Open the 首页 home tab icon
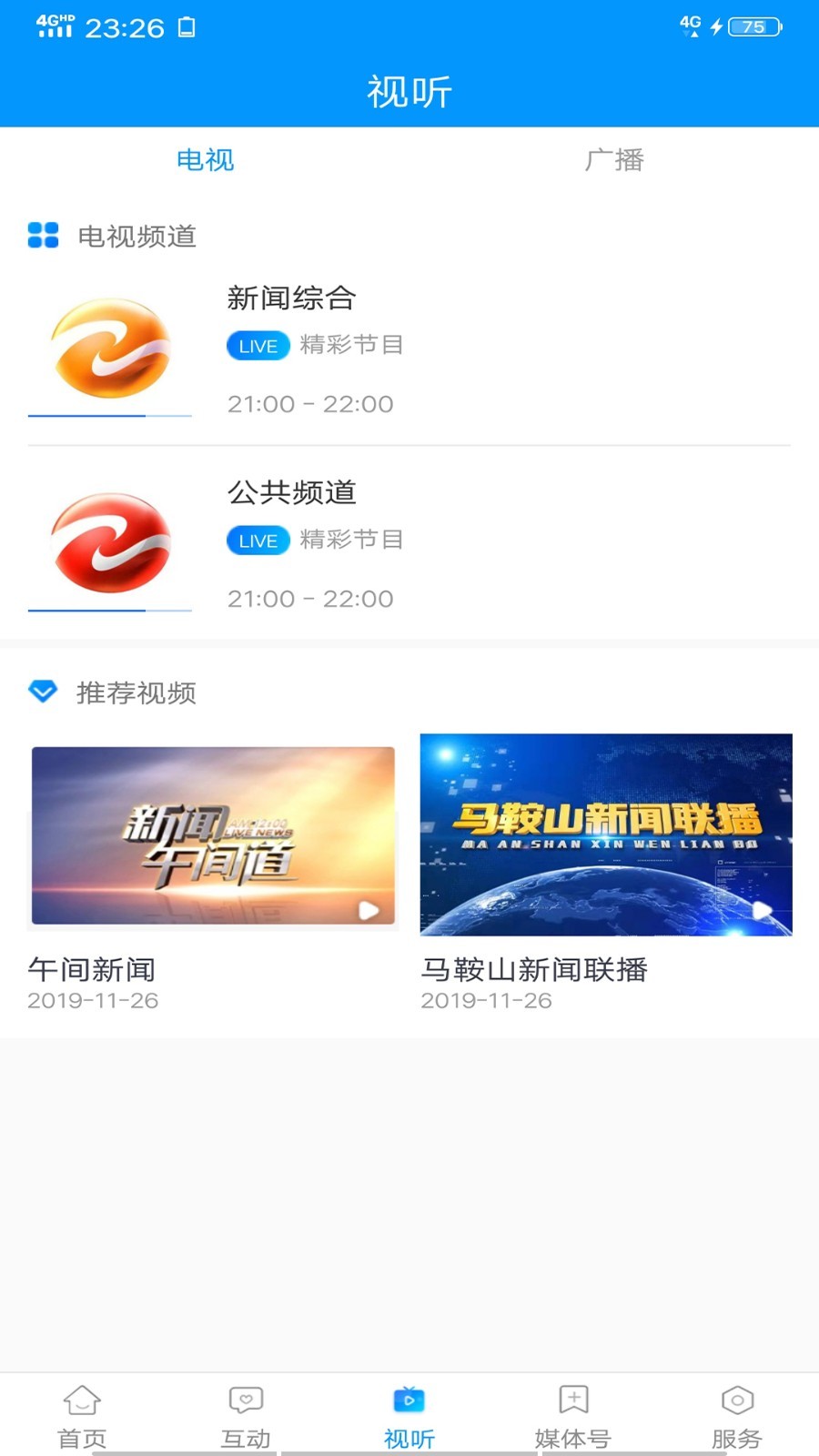 pyautogui.click(x=82, y=1406)
